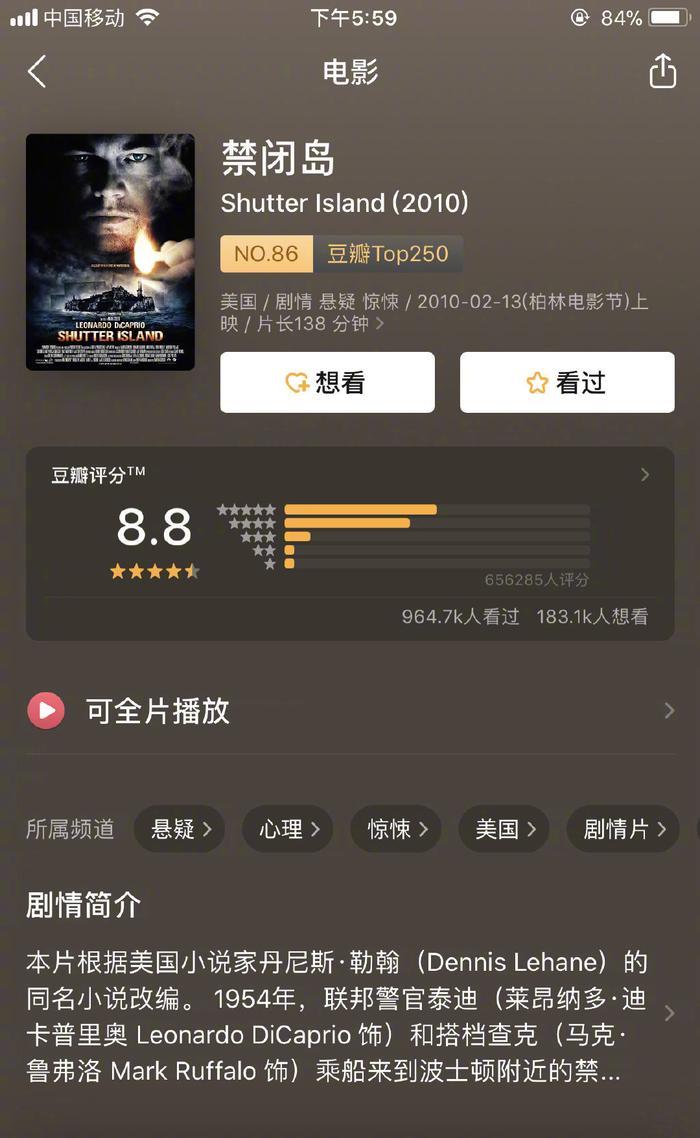Open the Shutter Island poster image
Image resolution: width=700 pixels, height=1138 pixels.
110,252
